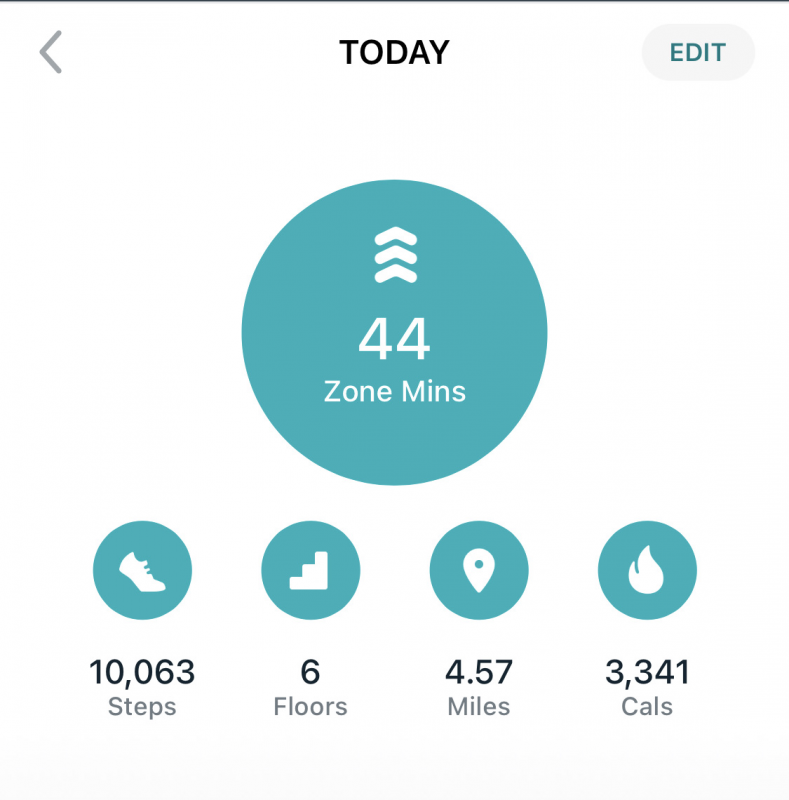The image size is (789, 800).
Task: Check the Cals burned stat
Action: [x=646, y=572]
